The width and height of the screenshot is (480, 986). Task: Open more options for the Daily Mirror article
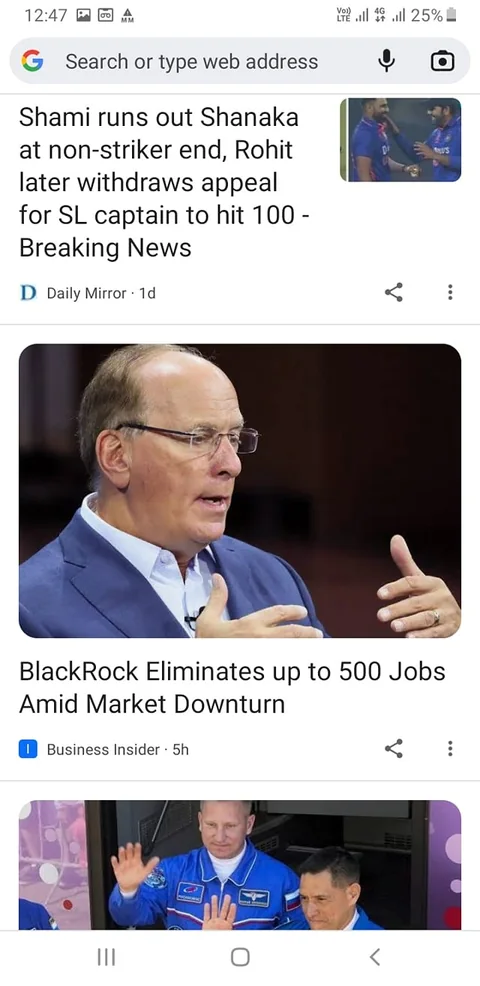pyautogui.click(x=450, y=292)
